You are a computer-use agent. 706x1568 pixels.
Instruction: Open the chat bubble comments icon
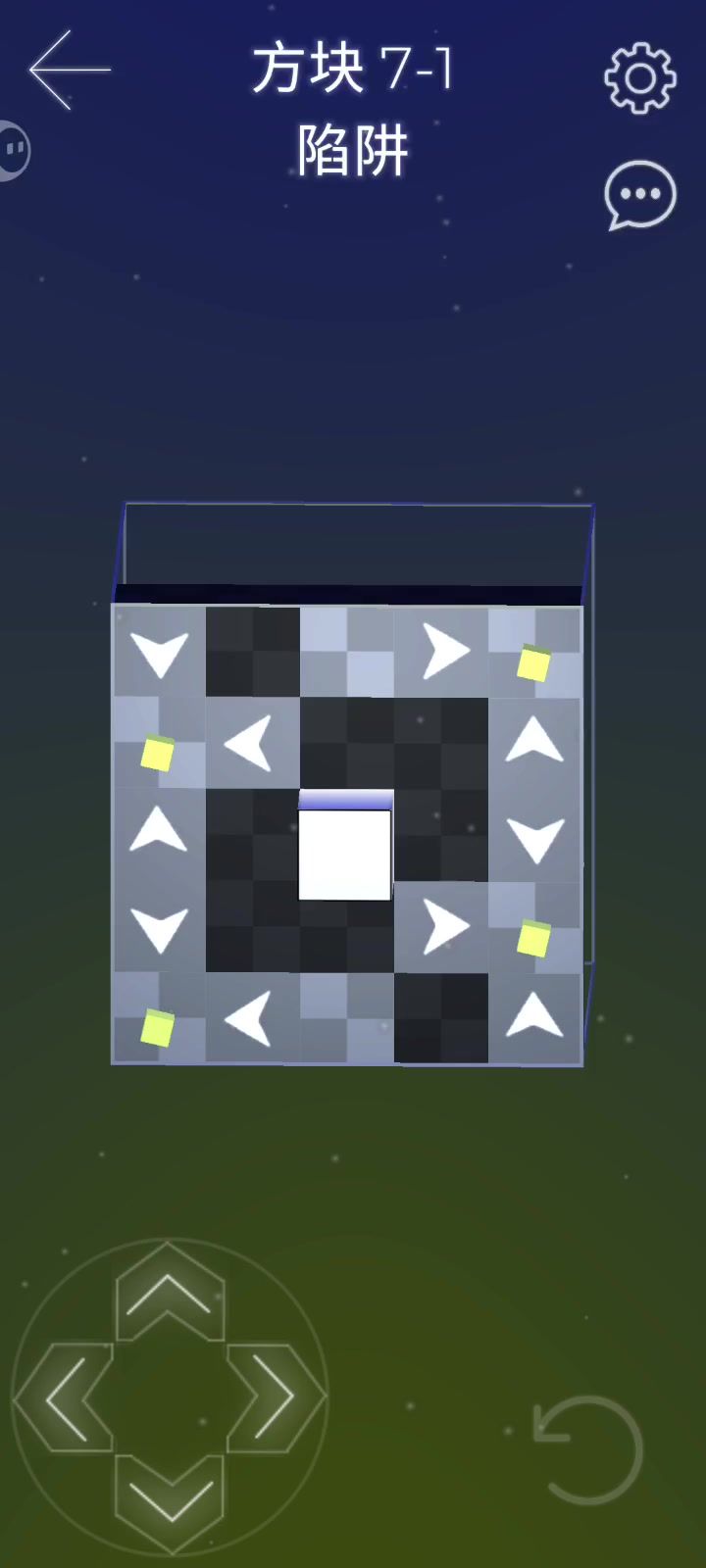tap(640, 195)
